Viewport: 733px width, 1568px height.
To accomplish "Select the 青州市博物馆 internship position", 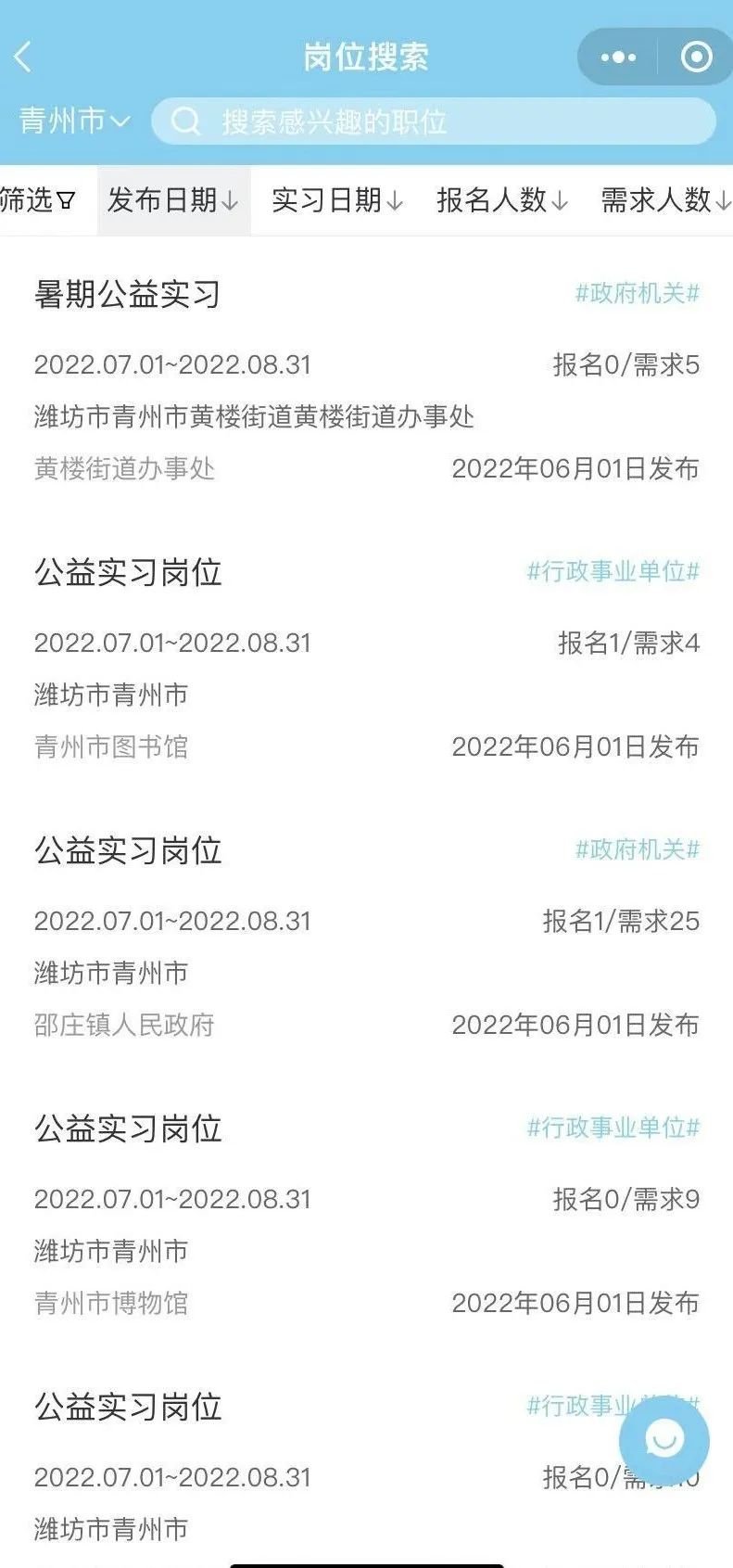I will coord(366,1215).
